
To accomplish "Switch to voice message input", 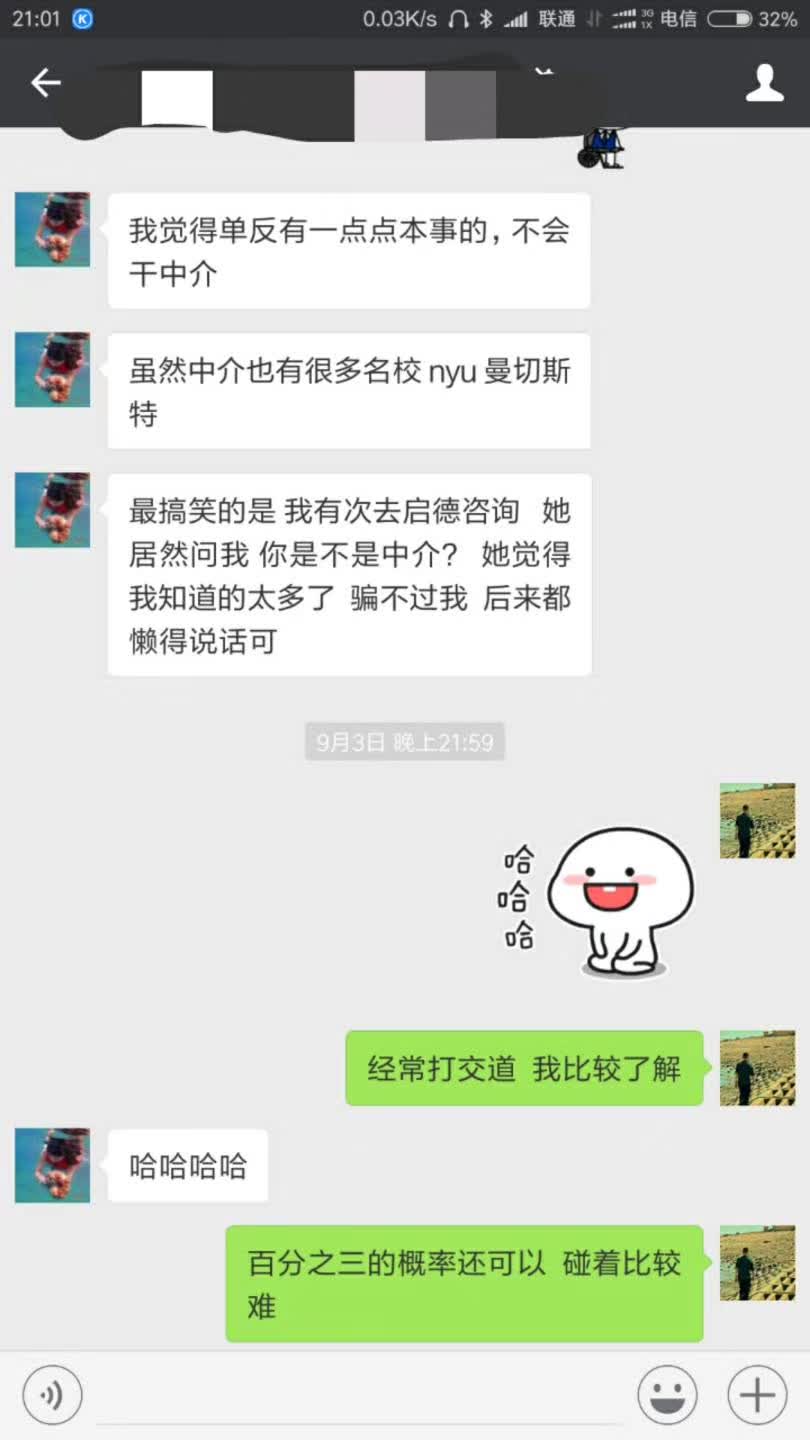I will (x=52, y=1394).
